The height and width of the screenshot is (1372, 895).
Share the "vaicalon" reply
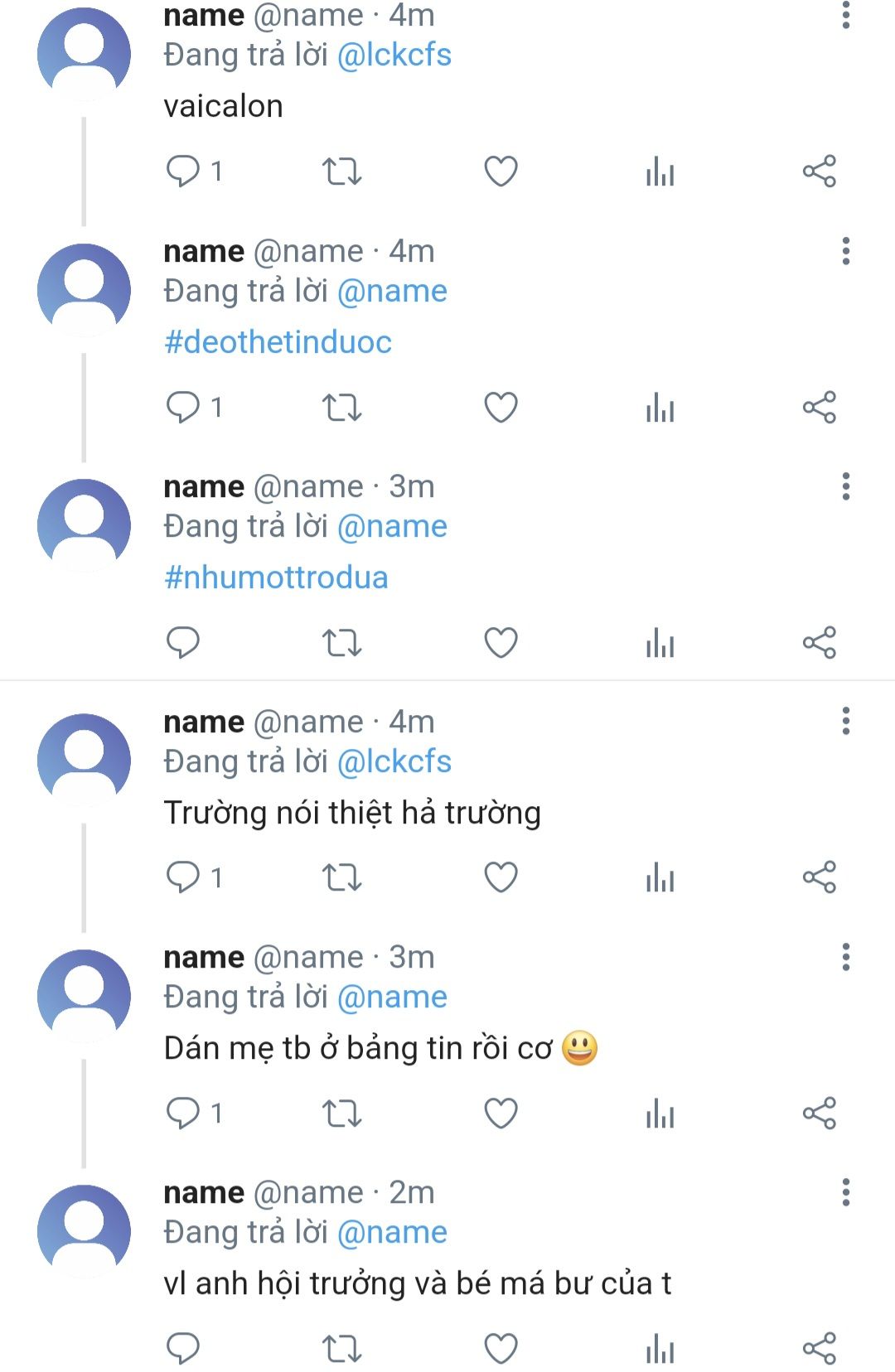click(x=819, y=171)
